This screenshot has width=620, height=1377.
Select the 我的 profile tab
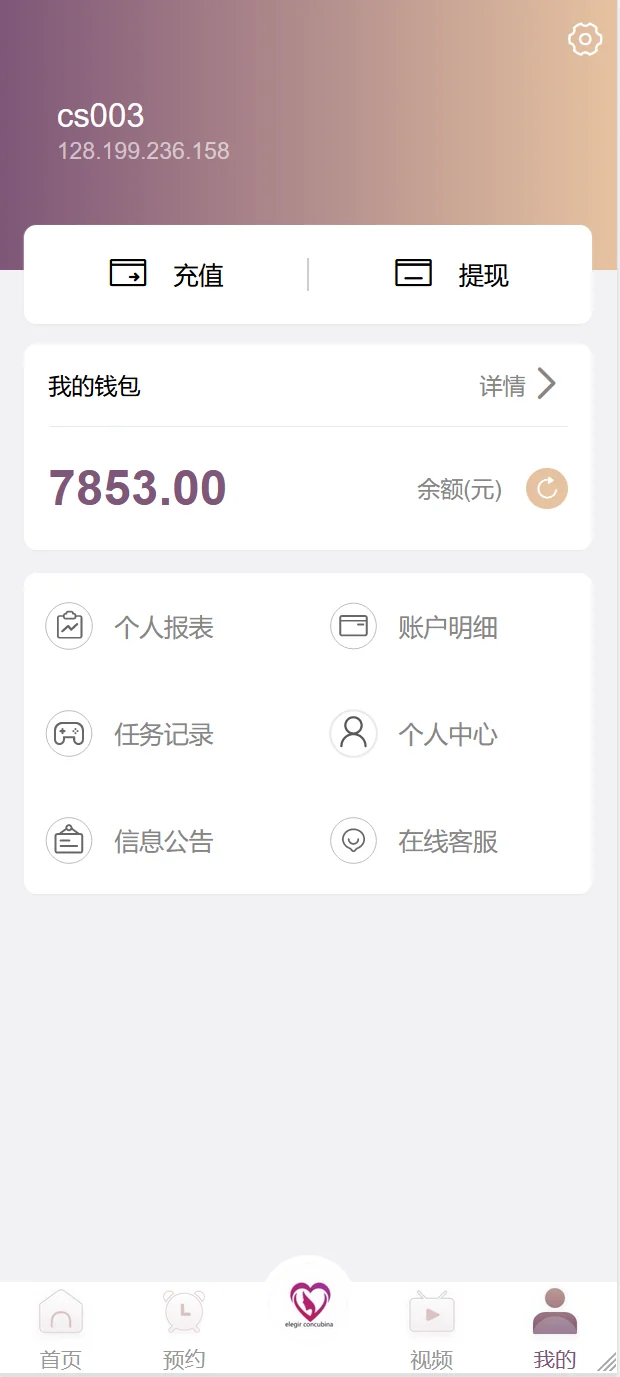click(555, 1329)
